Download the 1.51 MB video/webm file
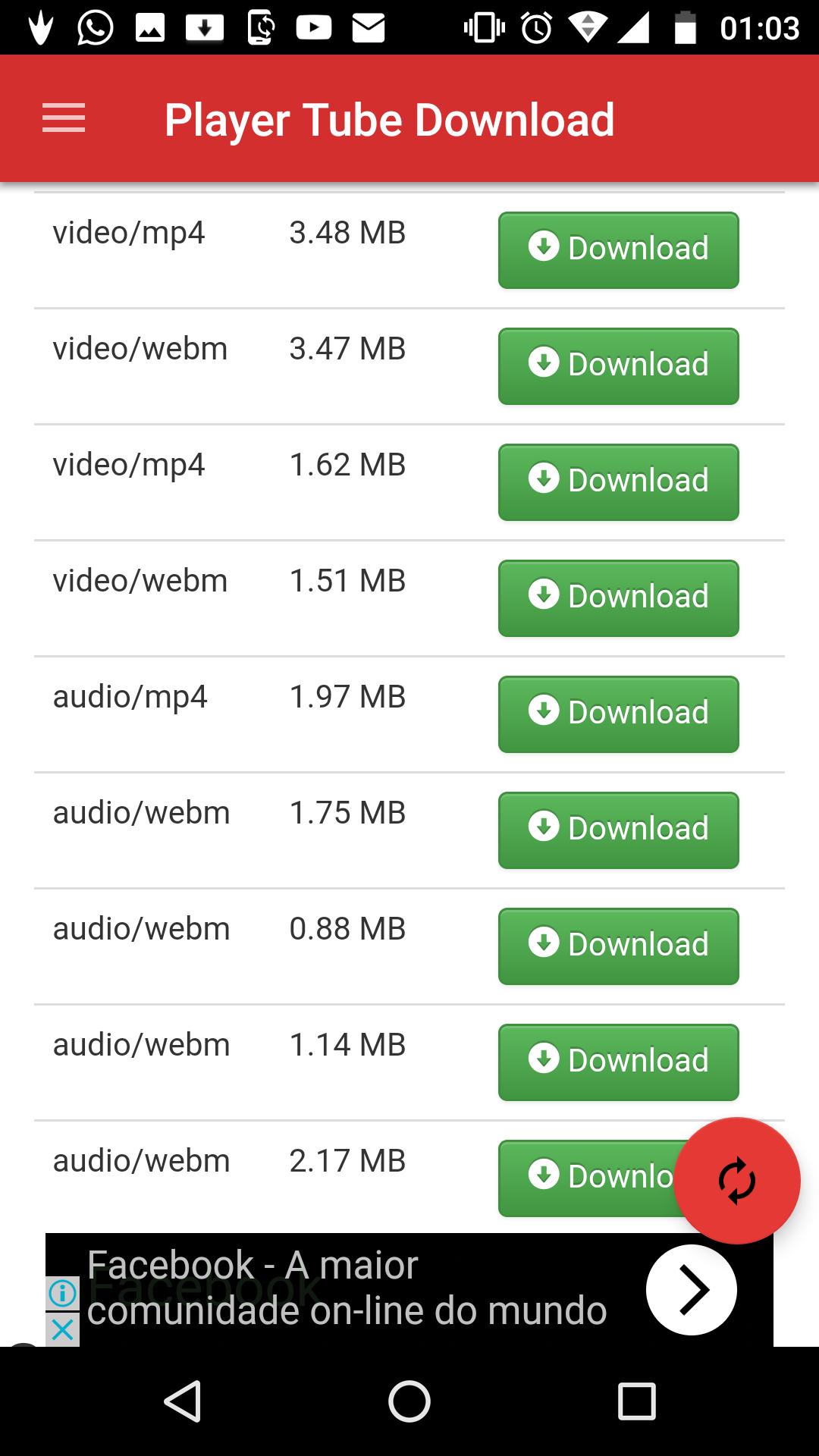 tap(618, 598)
